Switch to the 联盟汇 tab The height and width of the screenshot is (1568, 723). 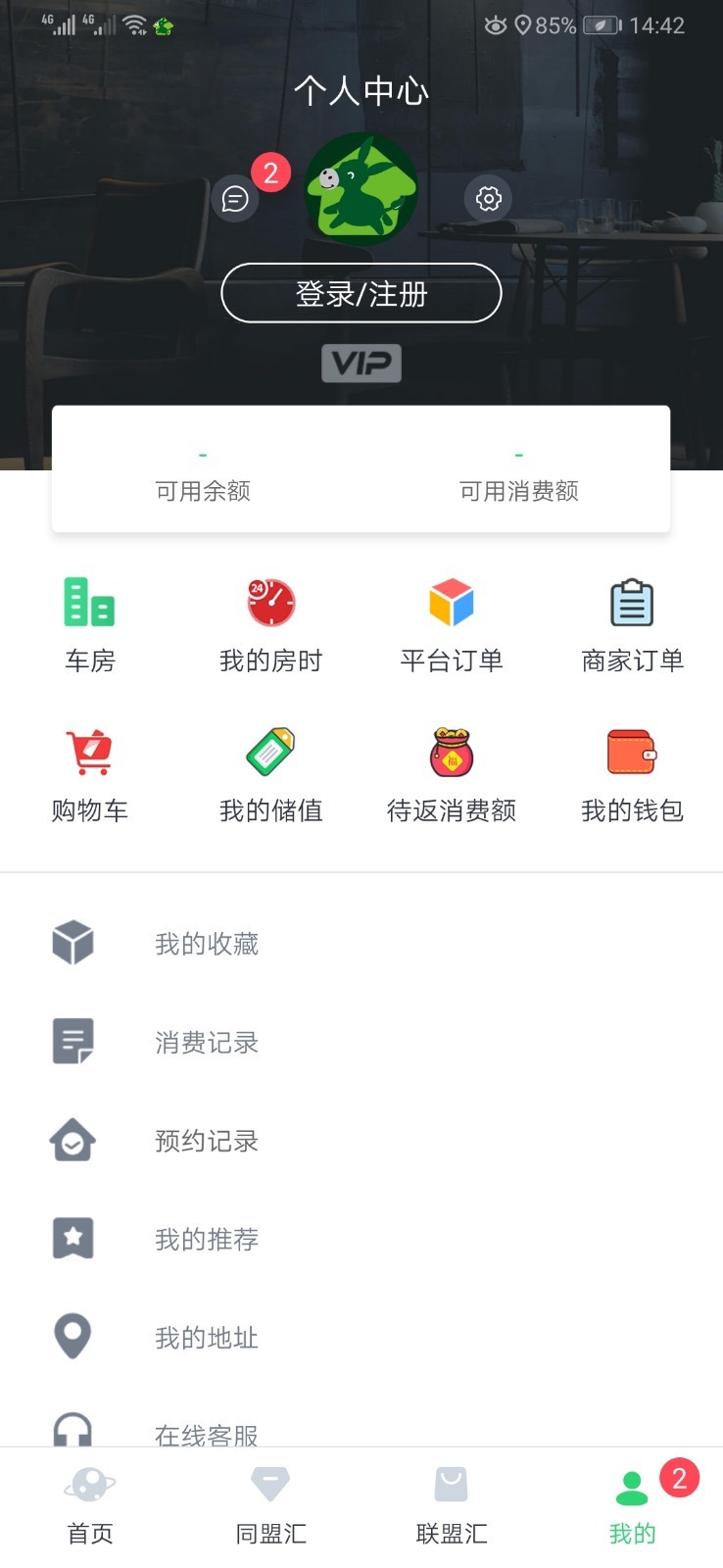[x=452, y=1505]
